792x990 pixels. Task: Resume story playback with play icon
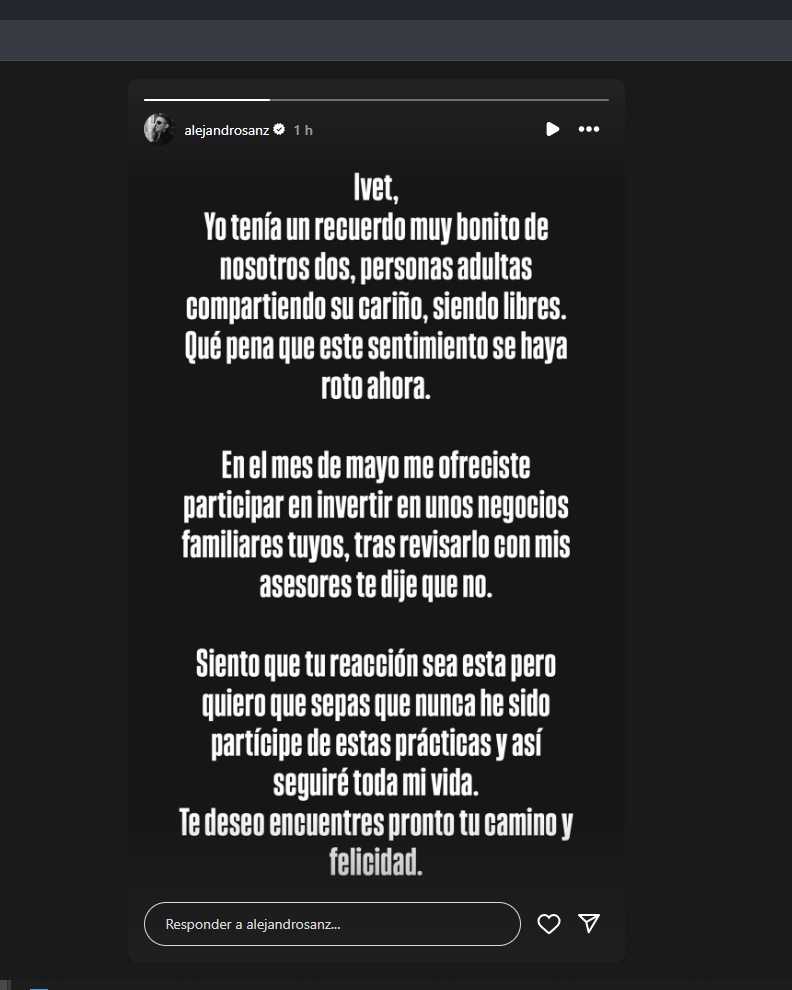point(552,129)
